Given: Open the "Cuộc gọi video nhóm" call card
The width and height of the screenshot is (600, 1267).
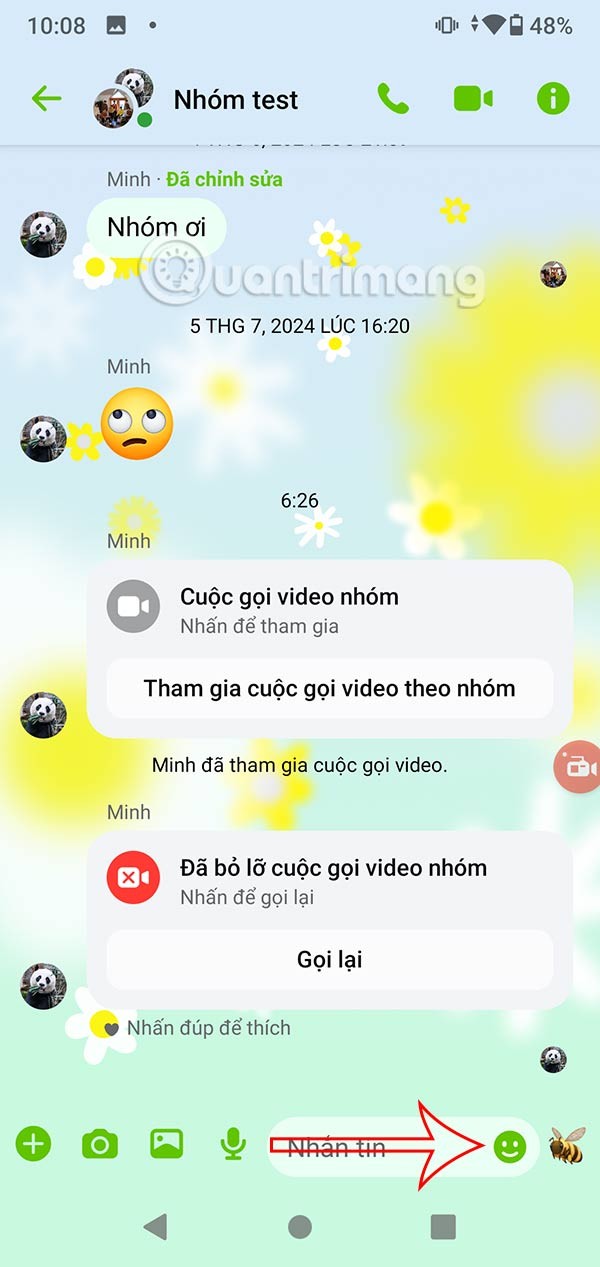Looking at the screenshot, I should click(x=329, y=608).
